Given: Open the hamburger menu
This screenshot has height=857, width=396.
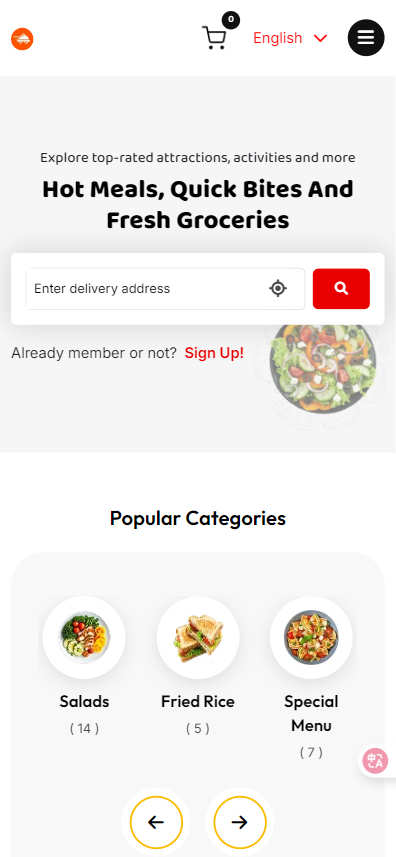Looking at the screenshot, I should point(366,37).
